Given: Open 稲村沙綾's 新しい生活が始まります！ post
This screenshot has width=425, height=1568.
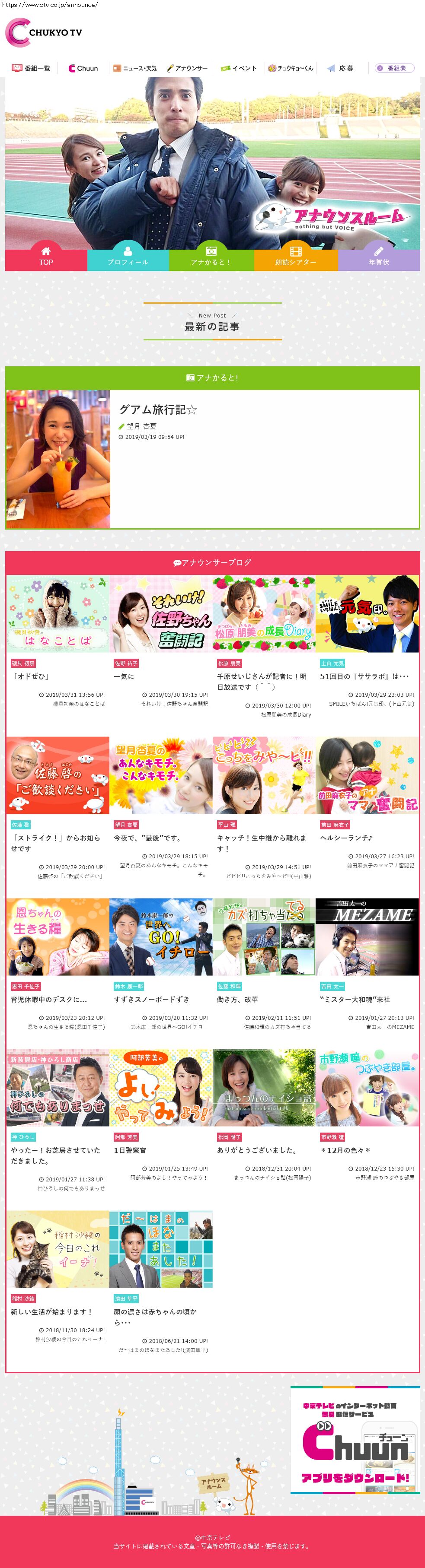Looking at the screenshot, I should coord(51,1312).
